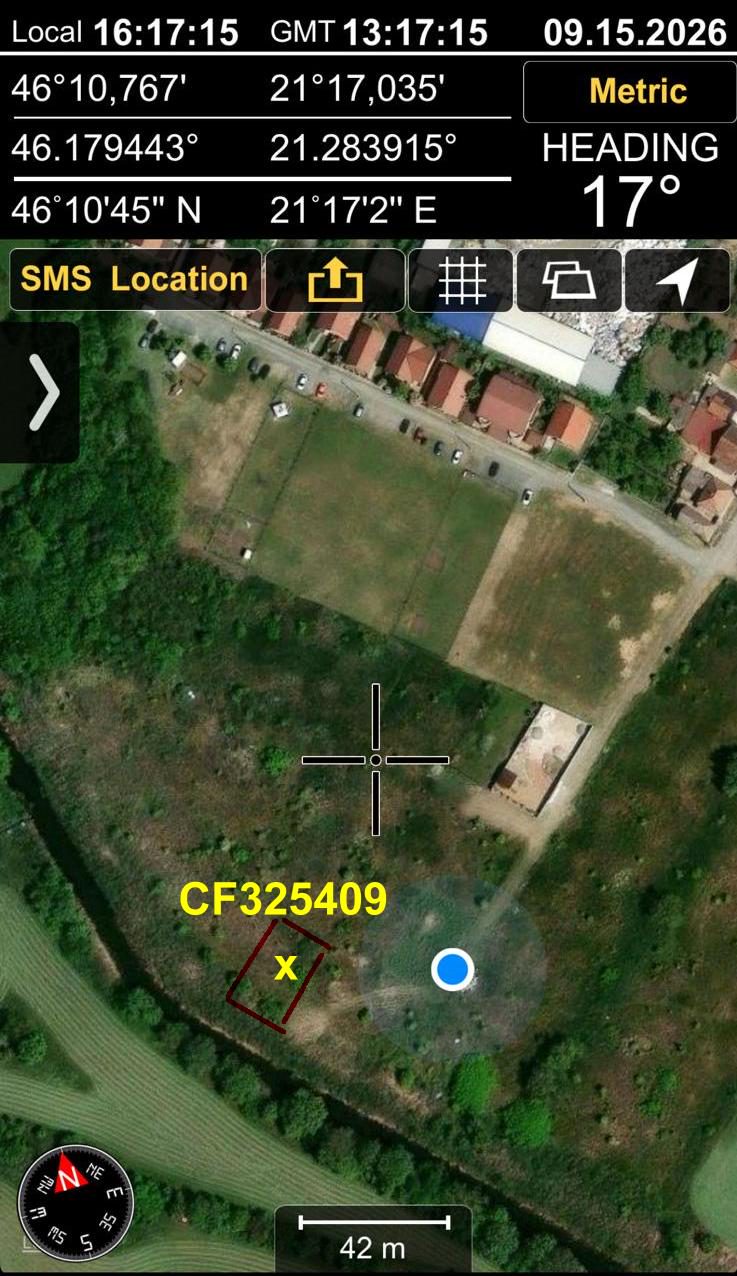Send location via SMS Location button
737x1276 pixels.
tap(135, 279)
